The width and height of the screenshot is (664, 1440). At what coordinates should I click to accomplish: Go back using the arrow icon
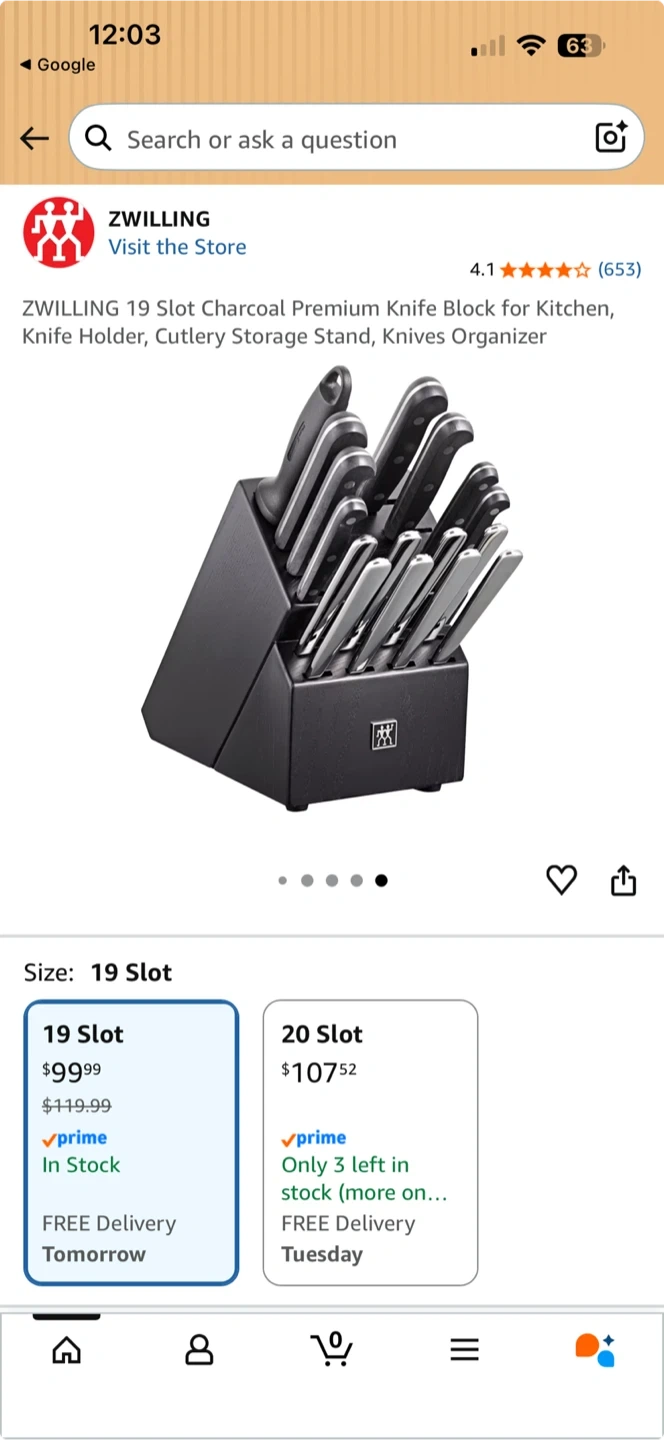click(35, 139)
